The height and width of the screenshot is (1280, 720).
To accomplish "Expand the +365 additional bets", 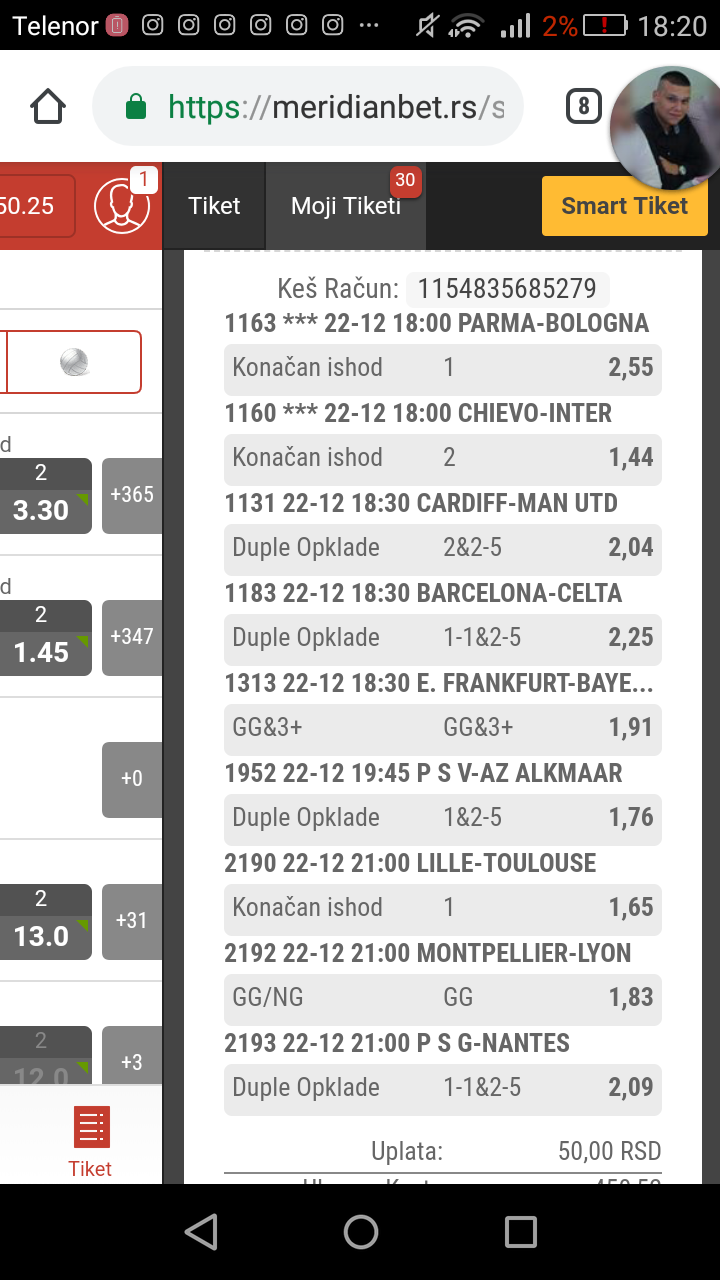I will pos(132,494).
